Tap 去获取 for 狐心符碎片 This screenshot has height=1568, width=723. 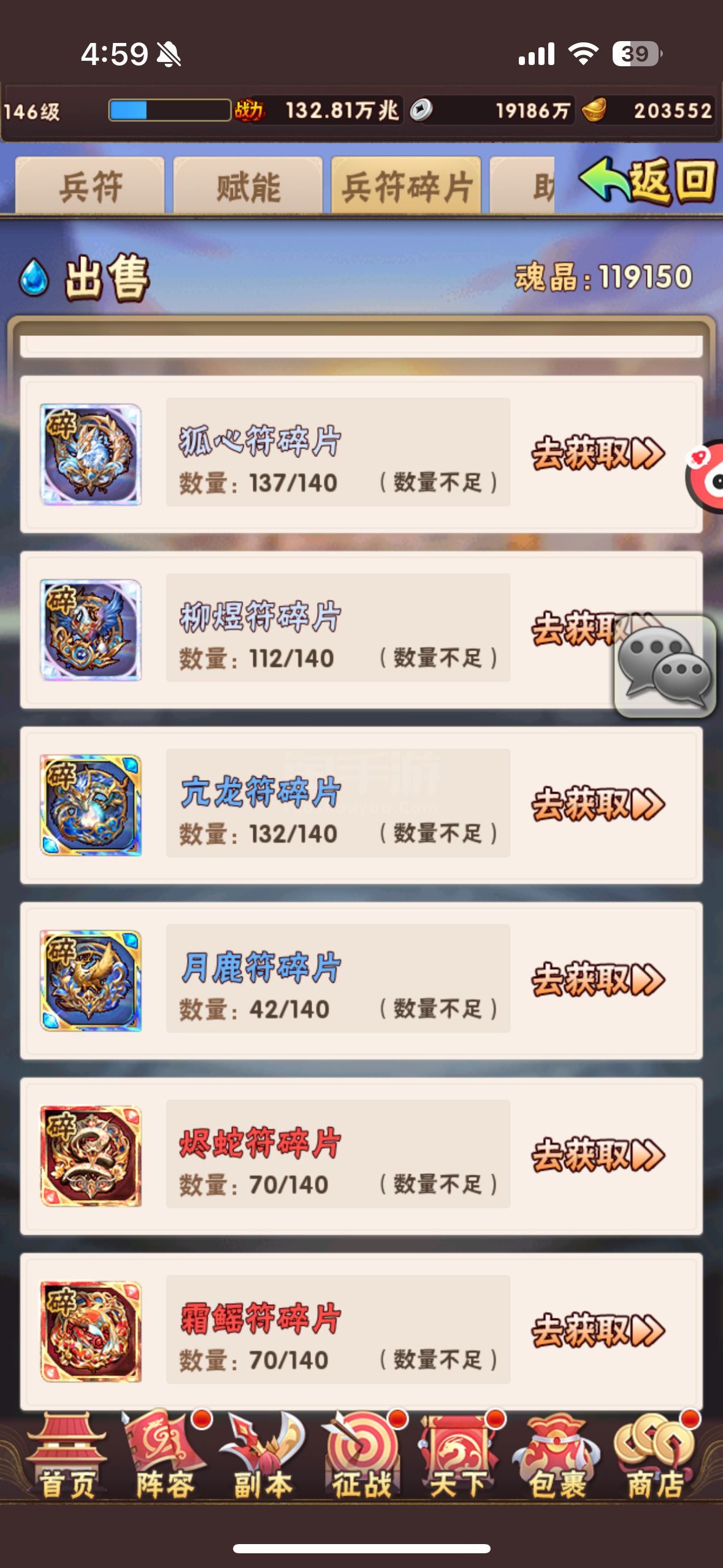598,454
